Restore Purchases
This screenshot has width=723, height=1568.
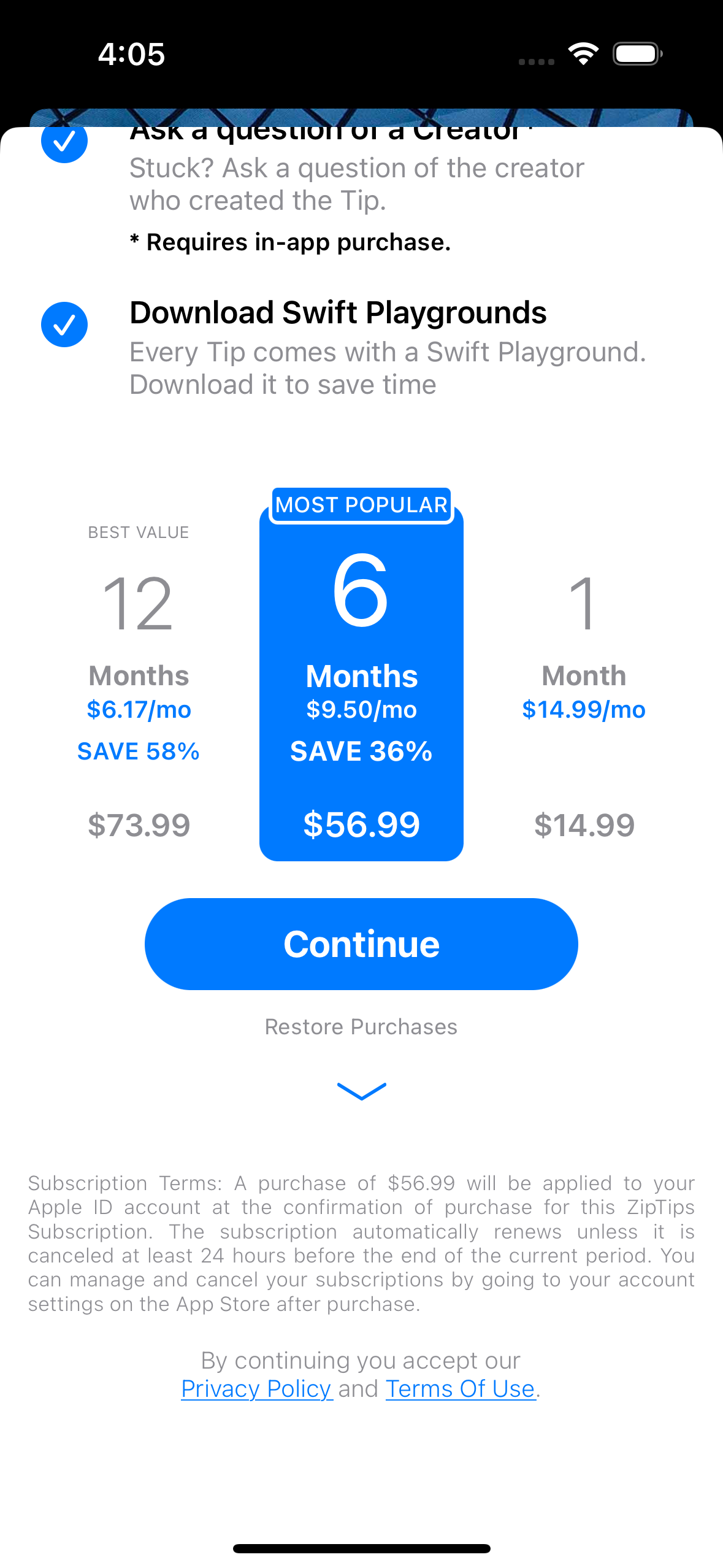361,1027
